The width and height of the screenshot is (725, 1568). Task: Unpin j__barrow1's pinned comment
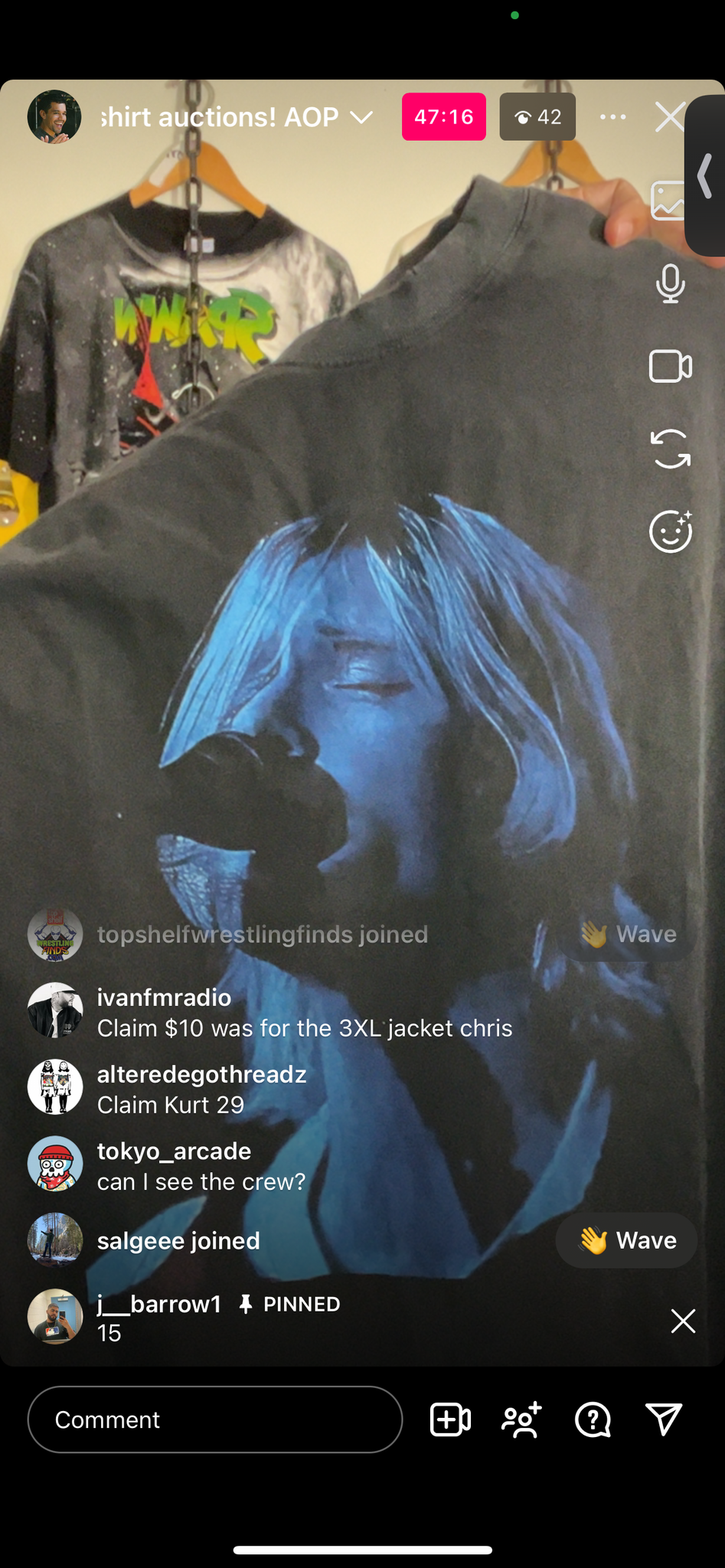pyautogui.click(x=683, y=1321)
